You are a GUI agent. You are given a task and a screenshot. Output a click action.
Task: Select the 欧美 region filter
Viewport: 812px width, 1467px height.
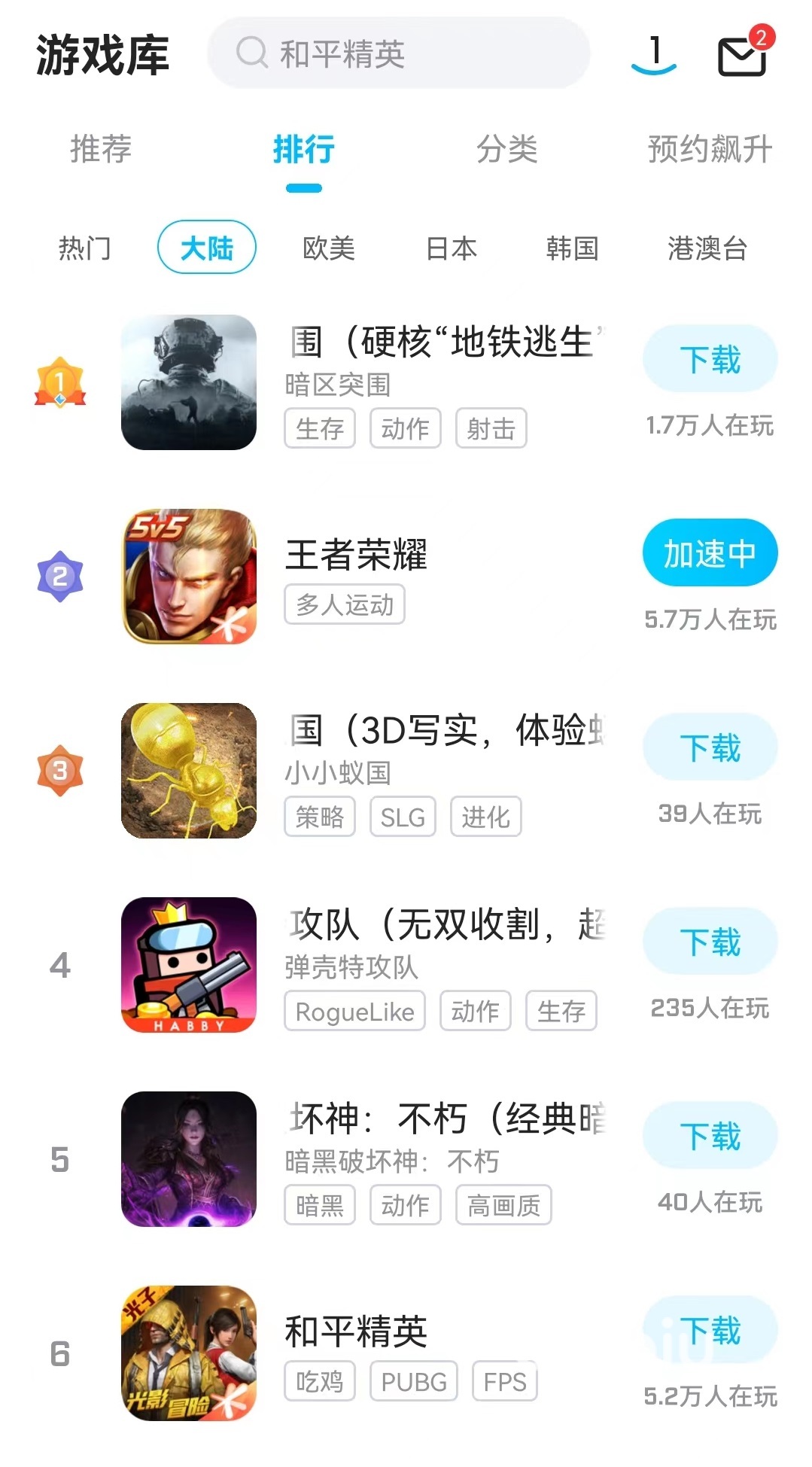tap(328, 248)
